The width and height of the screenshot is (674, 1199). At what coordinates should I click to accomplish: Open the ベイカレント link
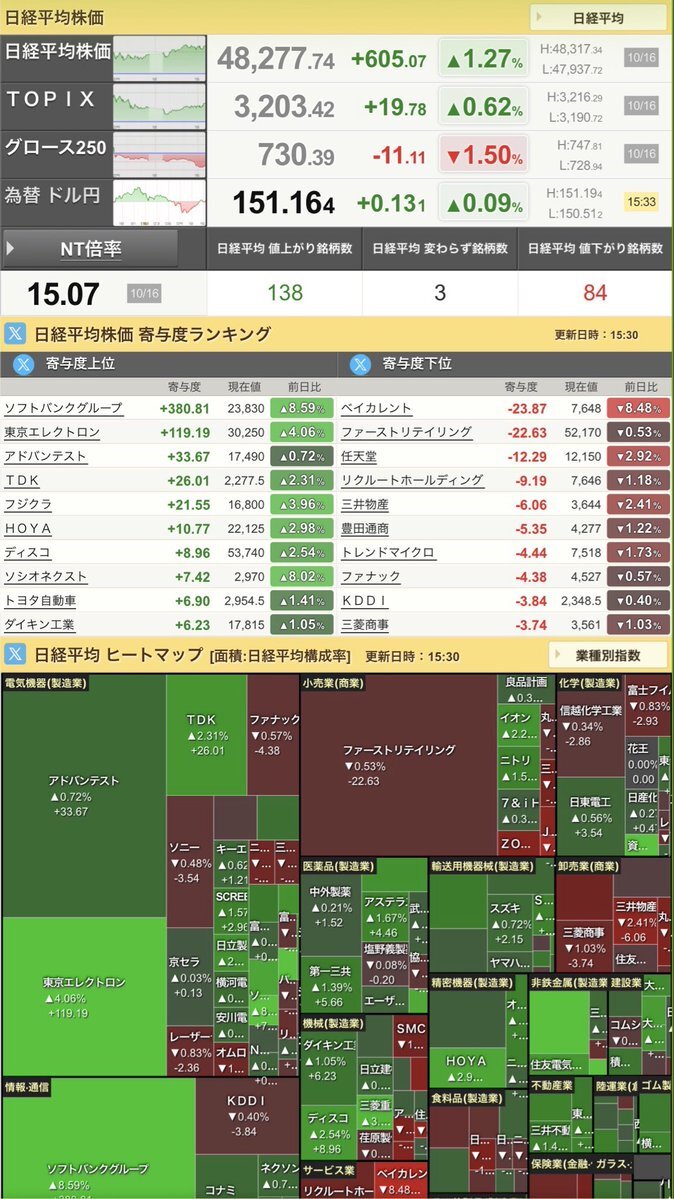376,408
